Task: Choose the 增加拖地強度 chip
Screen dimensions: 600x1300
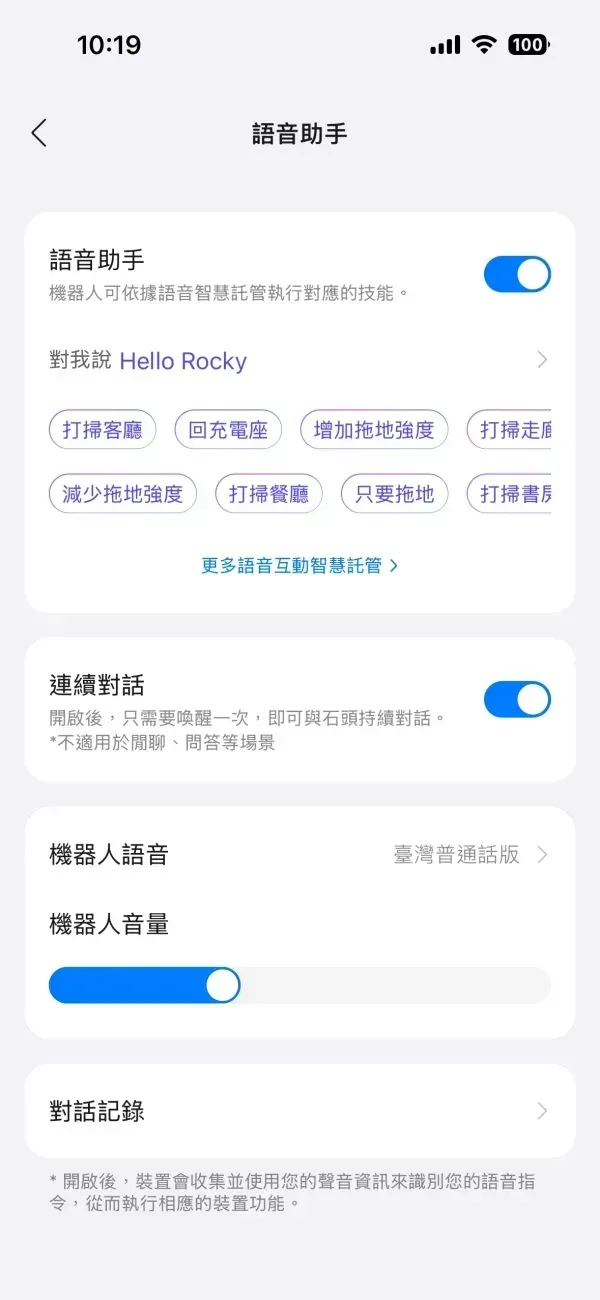Action: coord(374,430)
